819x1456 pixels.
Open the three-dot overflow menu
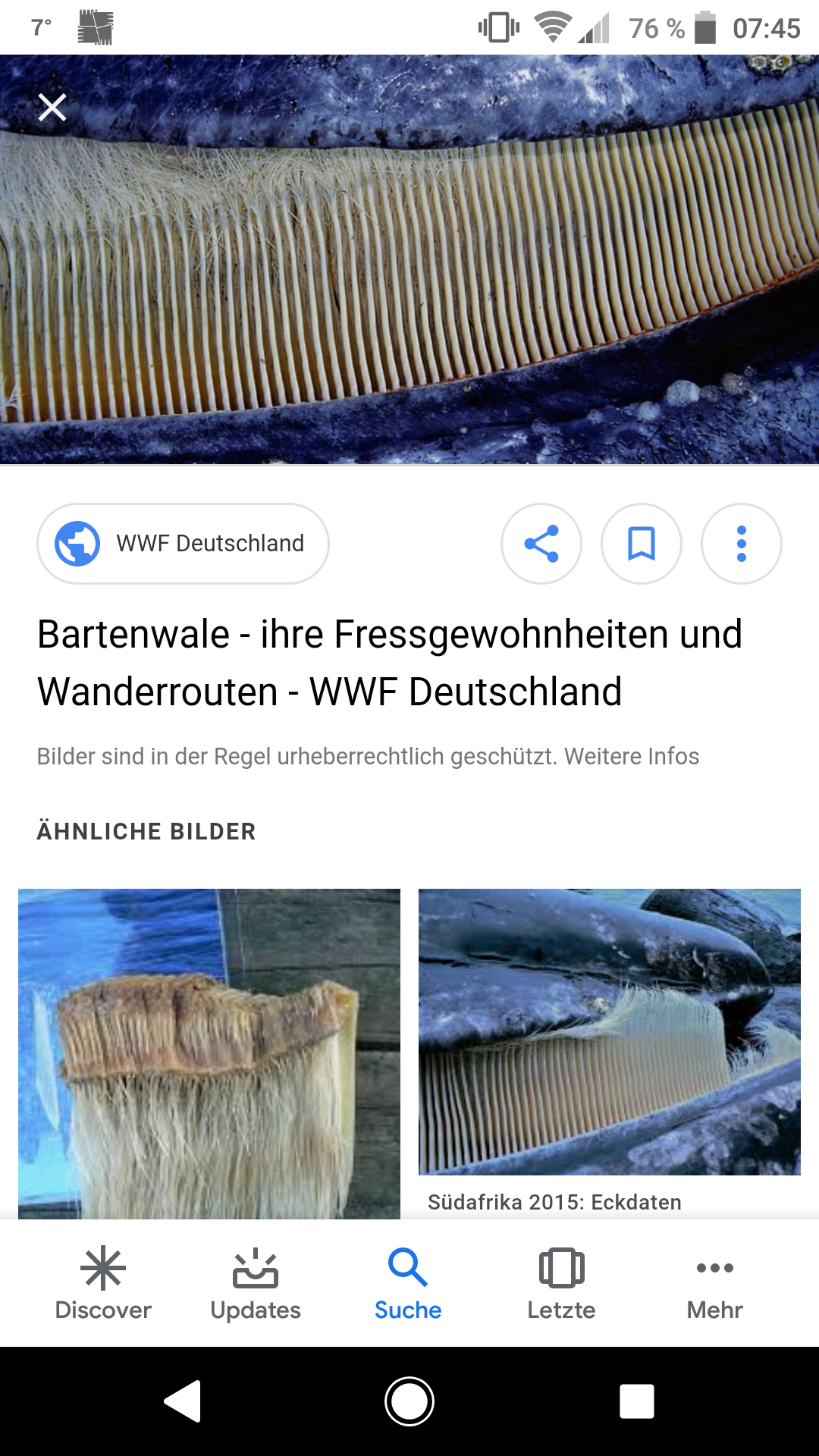tap(742, 544)
